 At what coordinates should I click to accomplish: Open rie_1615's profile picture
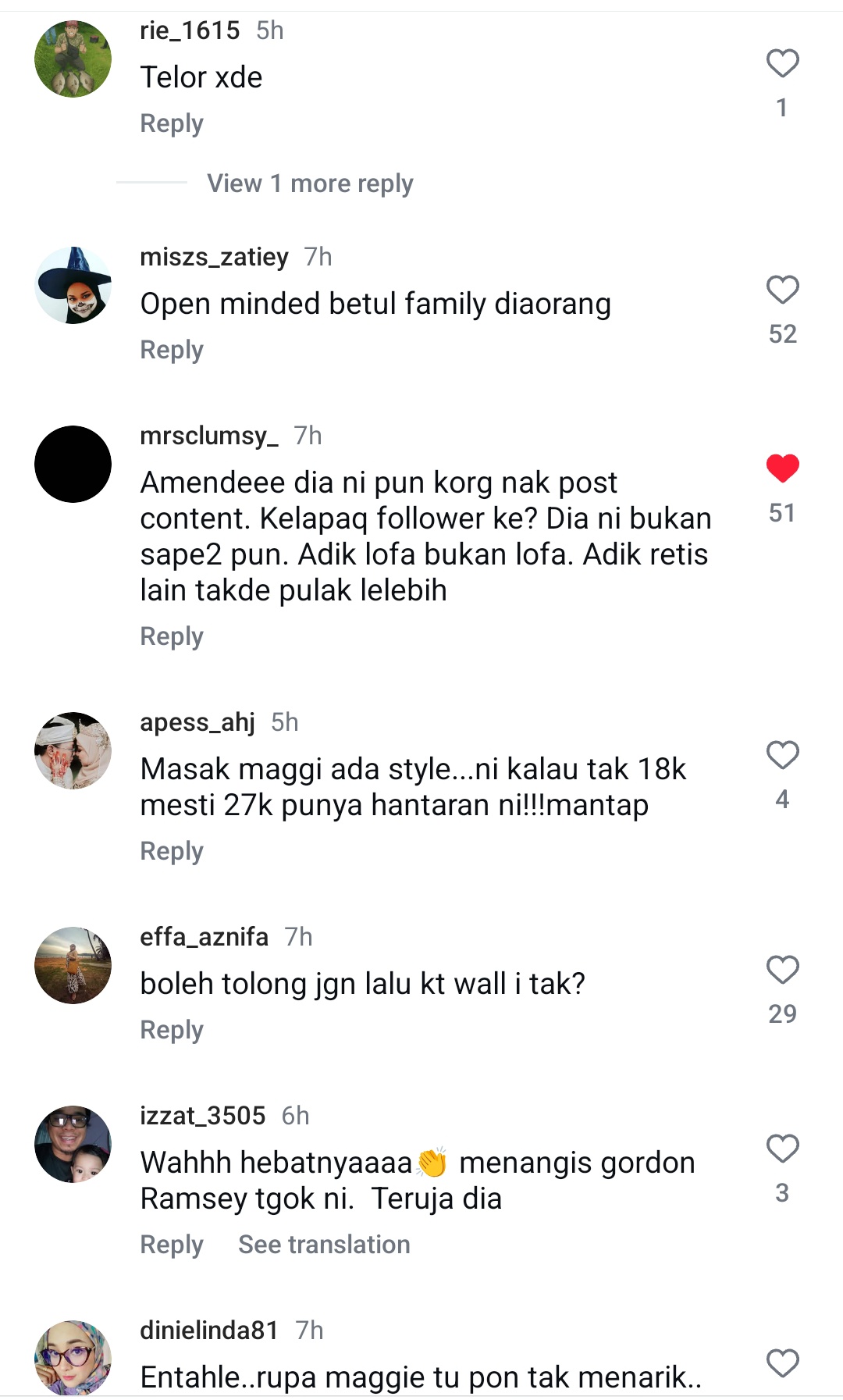coord(73,59)
